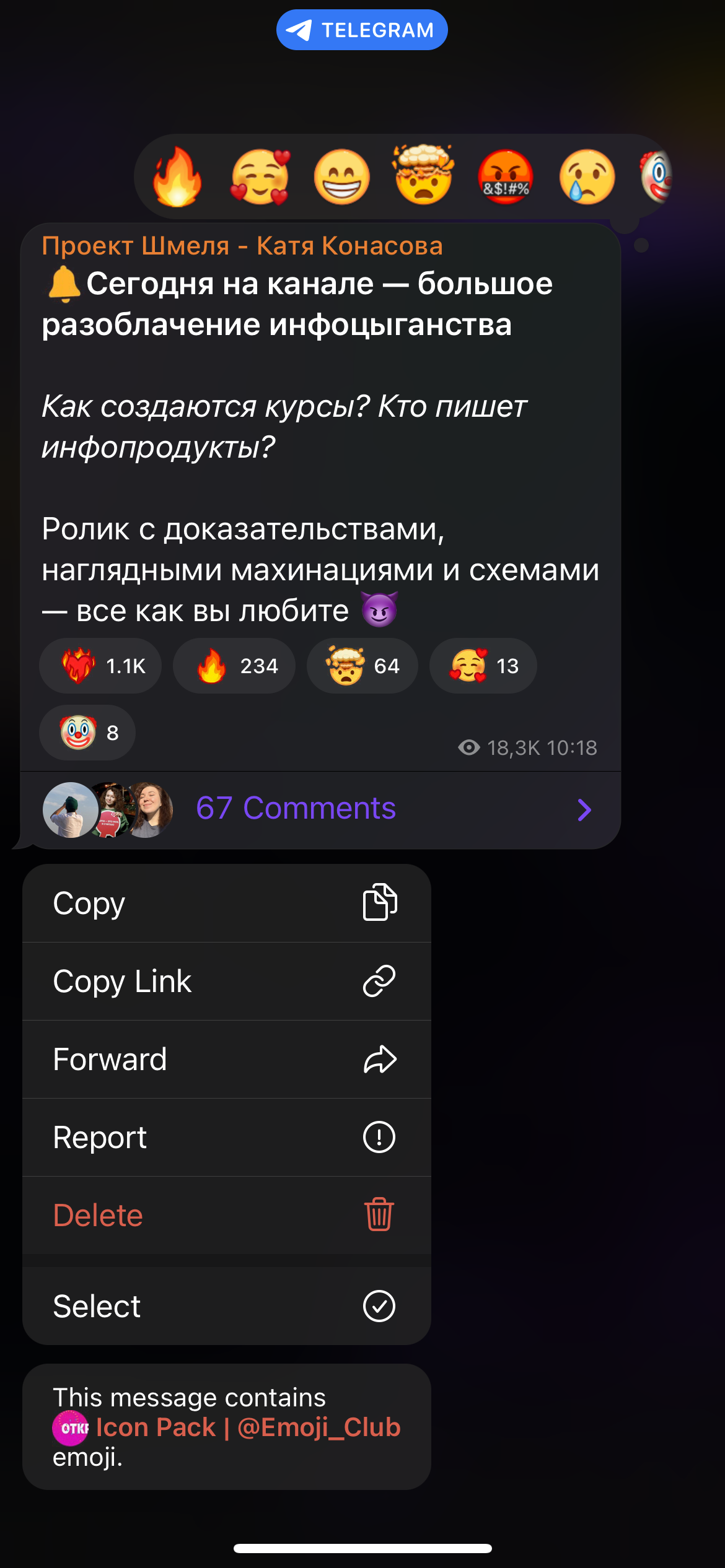Delete this message
725x1568 pixels.
pyautogui.click(x=227, y=1216)
